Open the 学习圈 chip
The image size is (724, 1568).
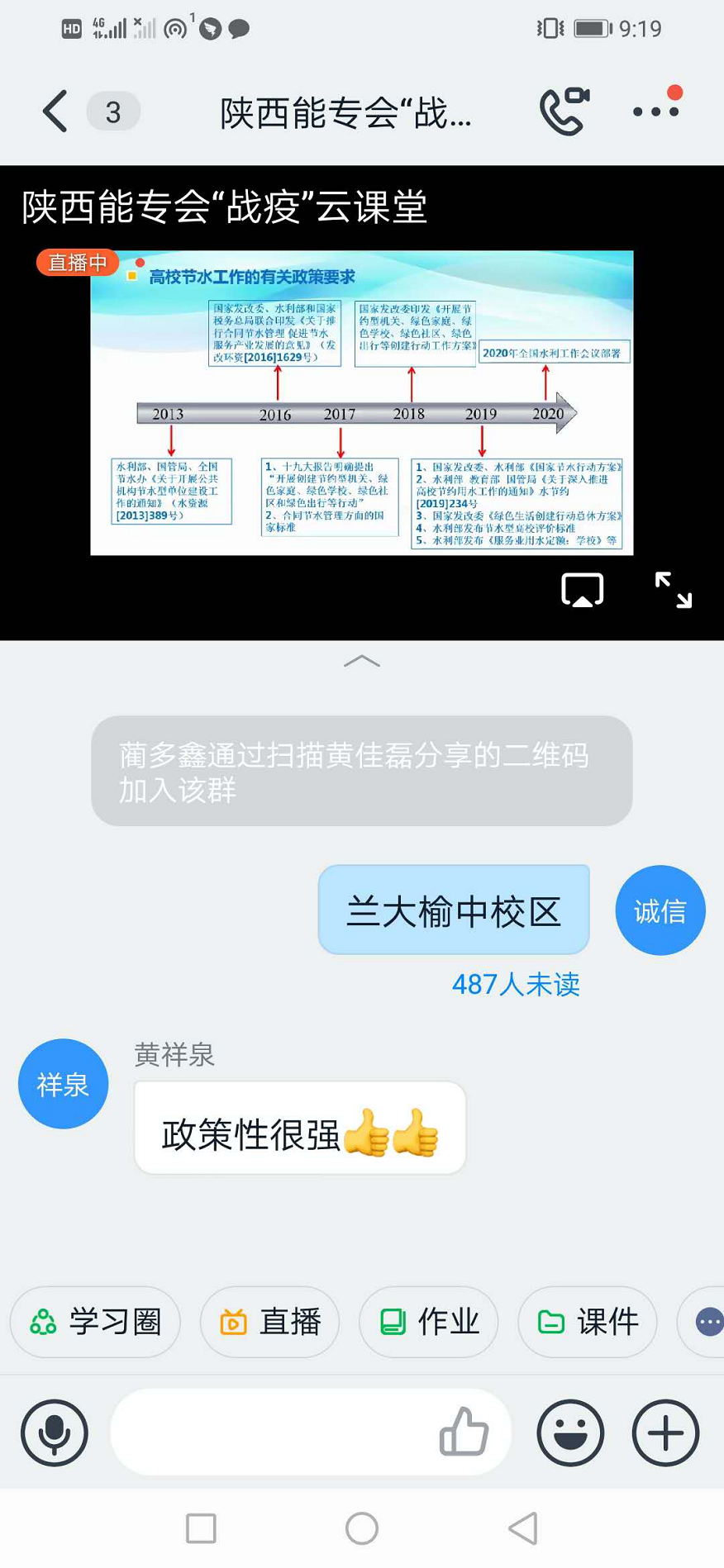tap(95, 1322)
